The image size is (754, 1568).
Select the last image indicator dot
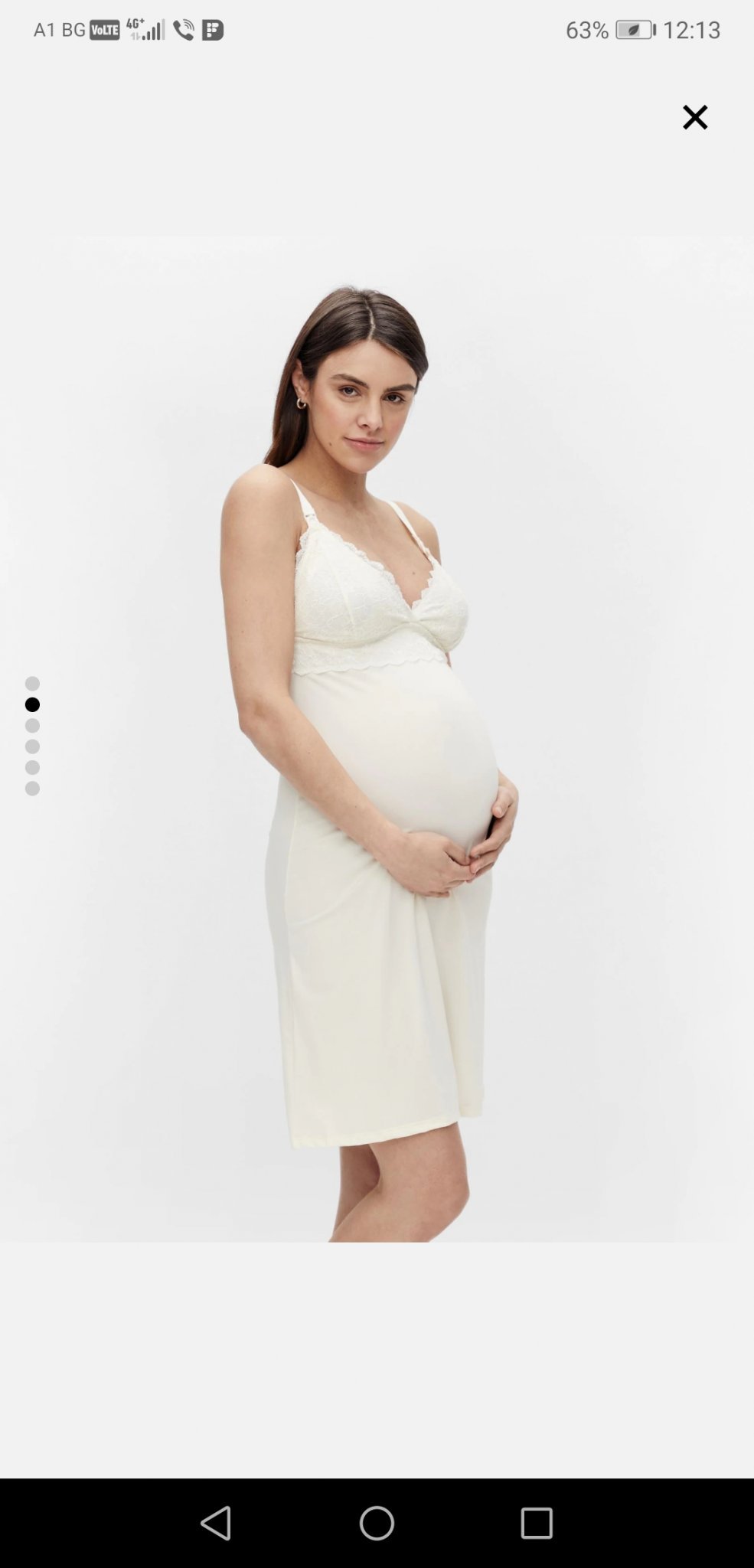(x=32, y=788)
